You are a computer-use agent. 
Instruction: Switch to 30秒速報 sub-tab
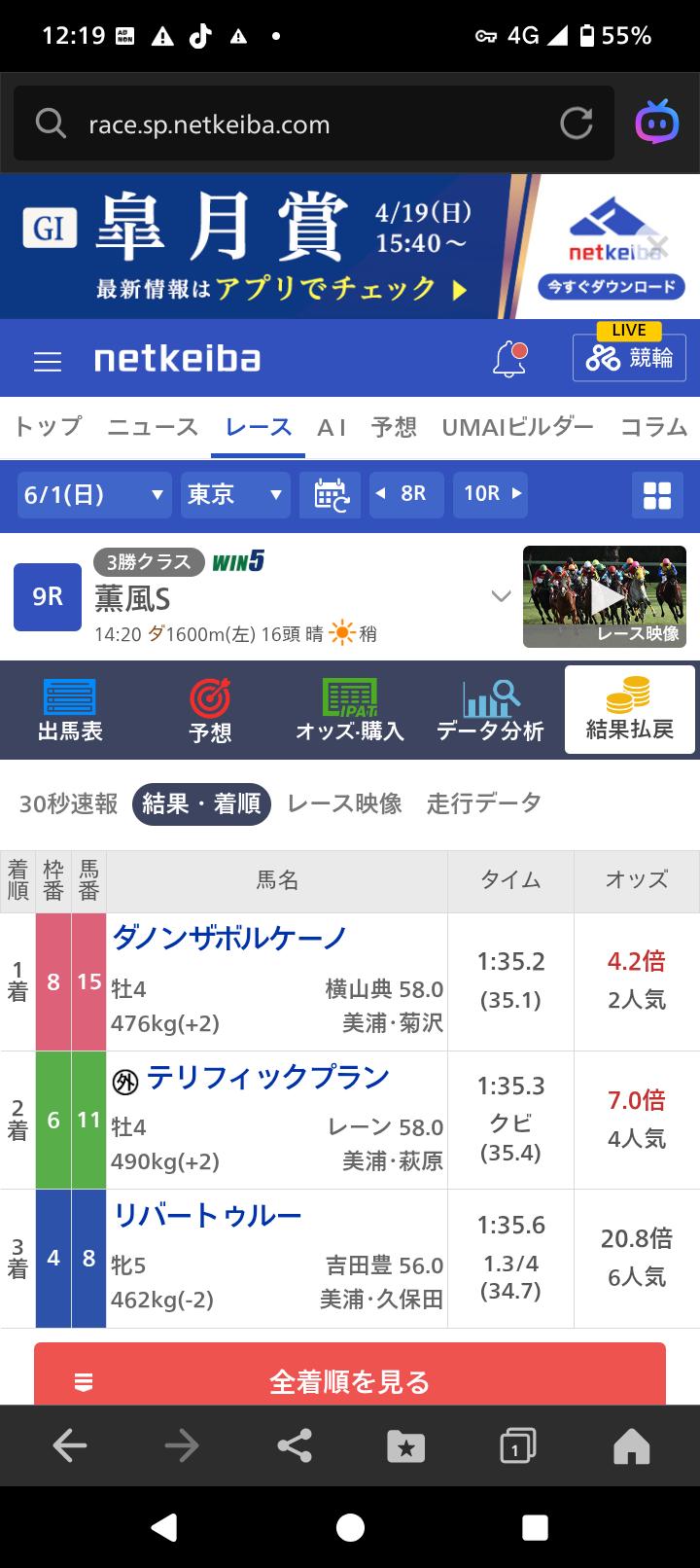coord(68,803)
